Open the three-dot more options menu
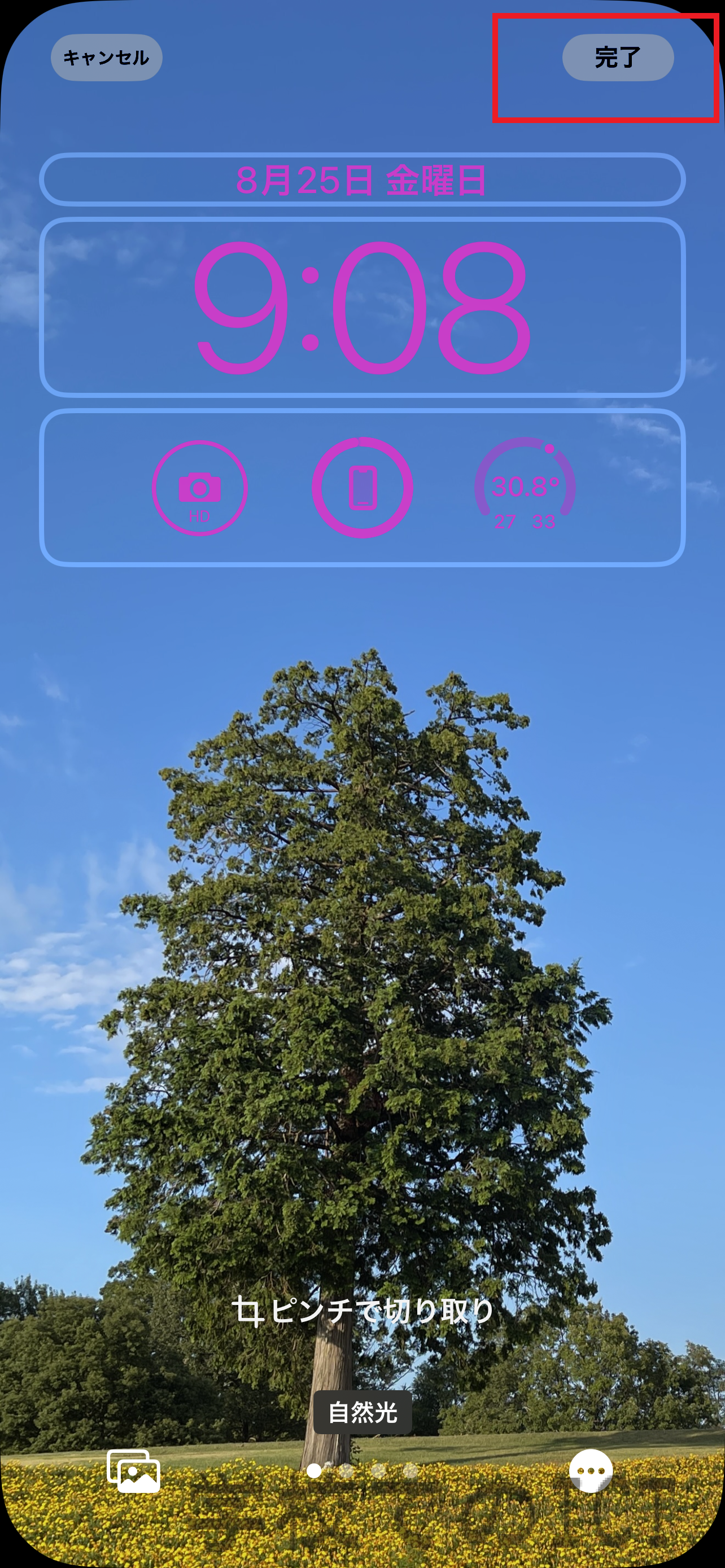725x1568 pixels. [x=591, y=1470]
